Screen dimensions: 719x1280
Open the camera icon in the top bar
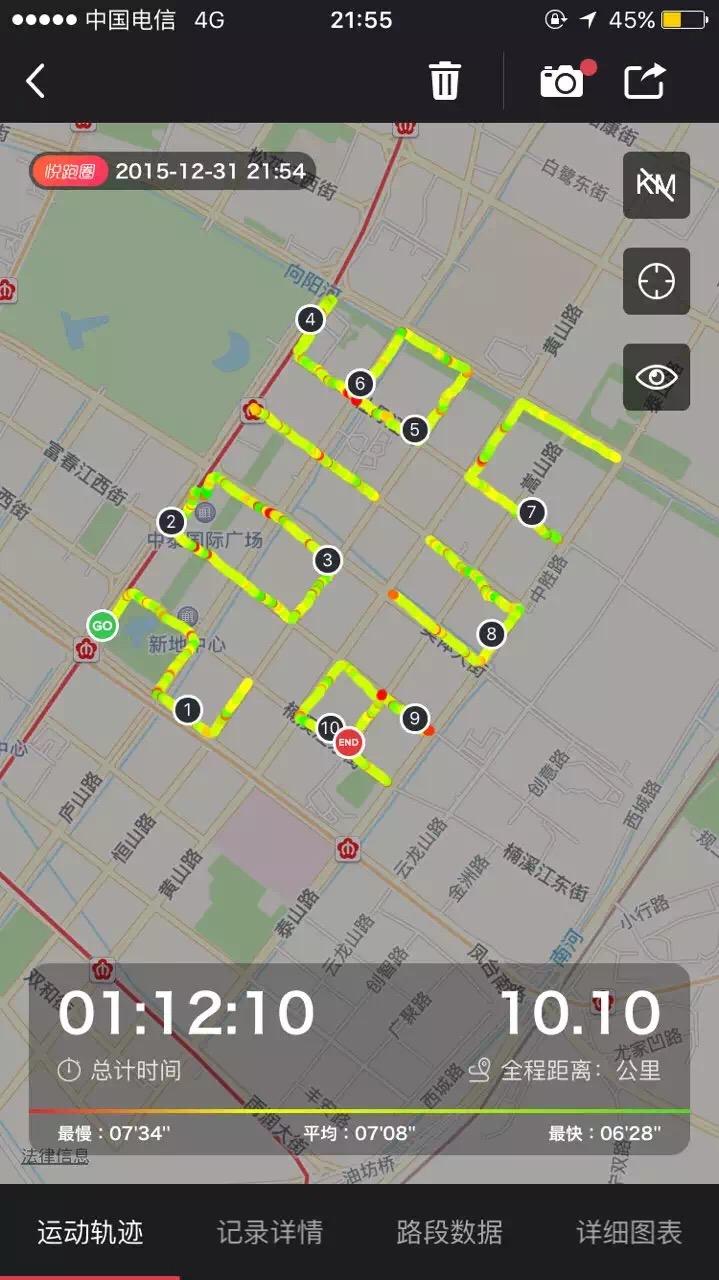click(563, 81)
